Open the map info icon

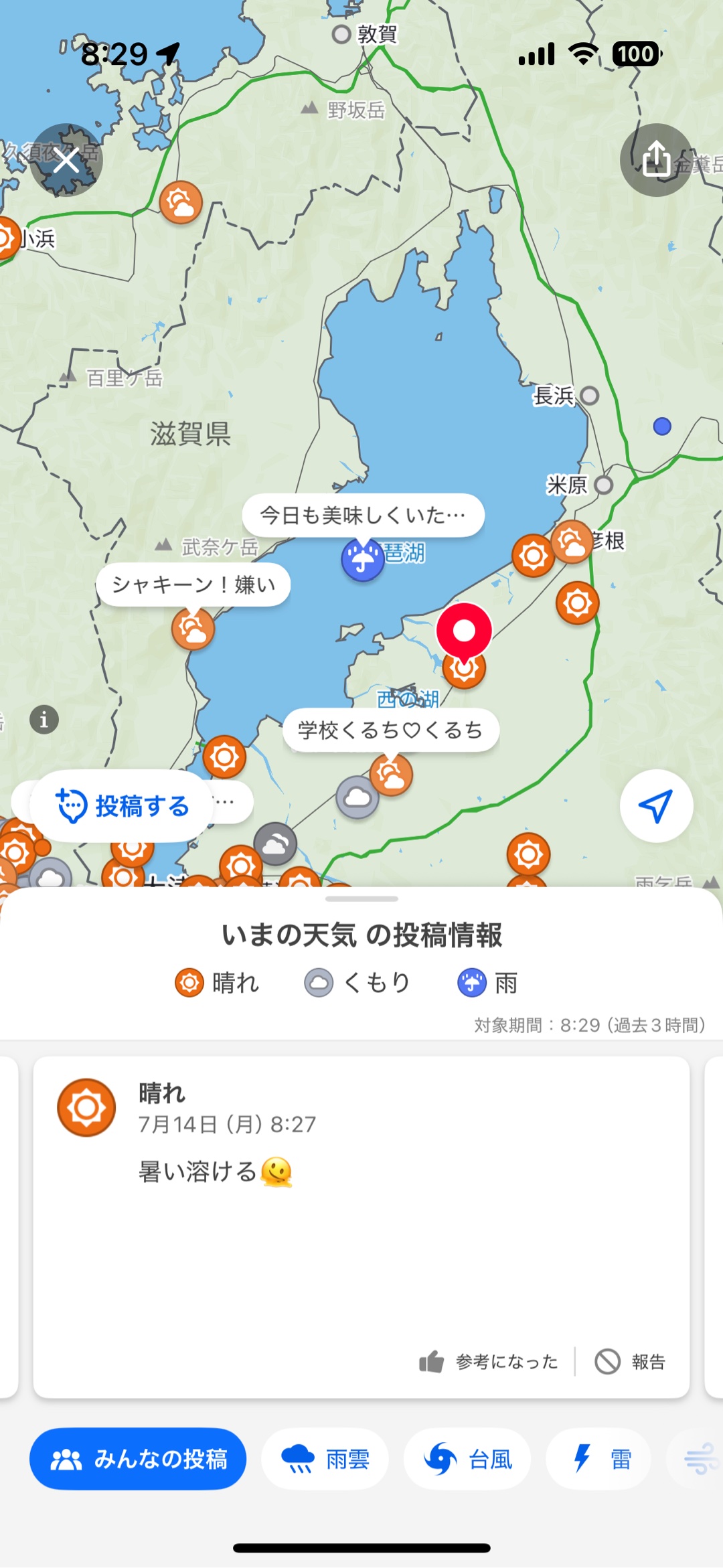[x=44, y=720]
